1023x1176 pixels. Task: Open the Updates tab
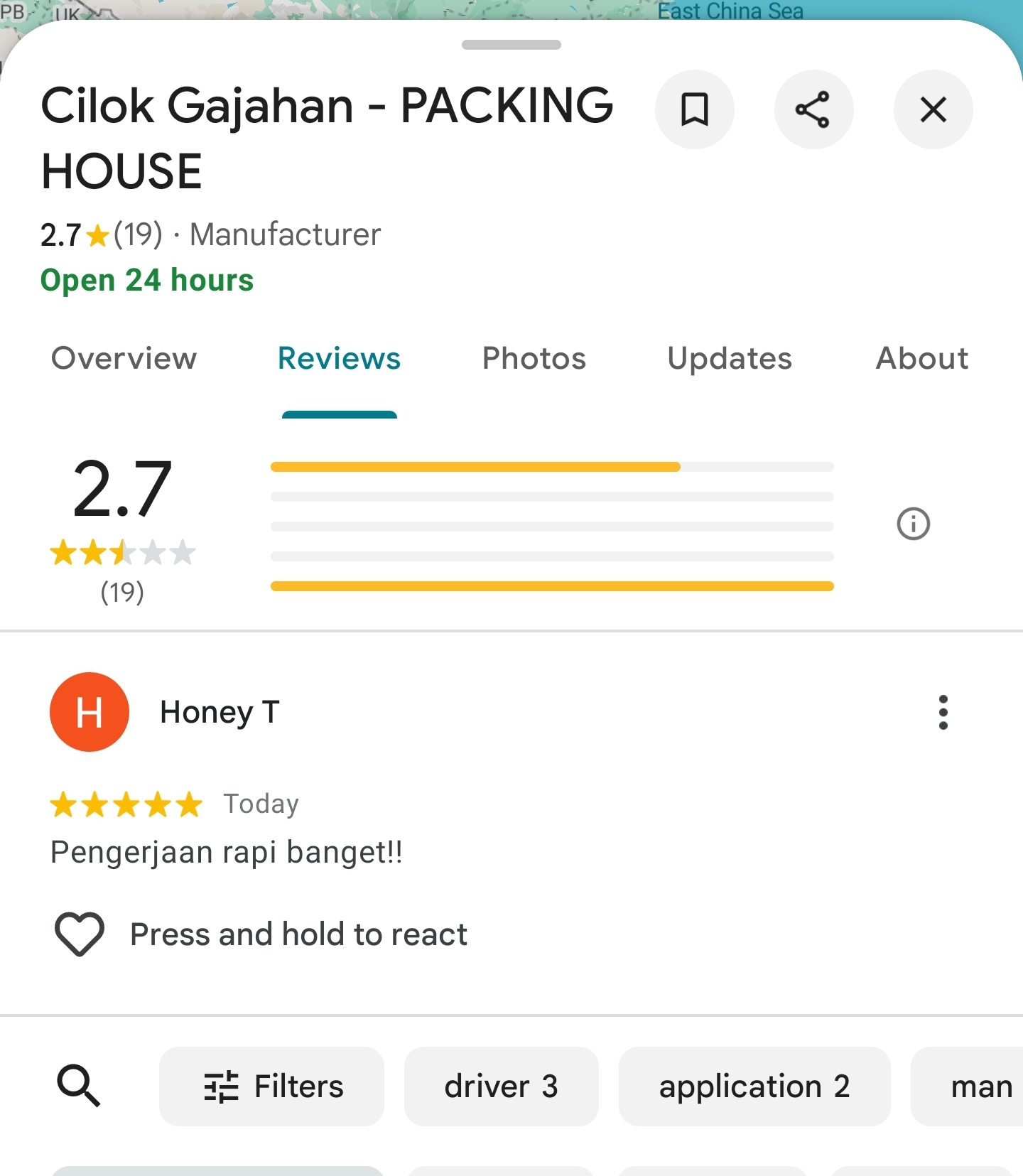(730, 358)
